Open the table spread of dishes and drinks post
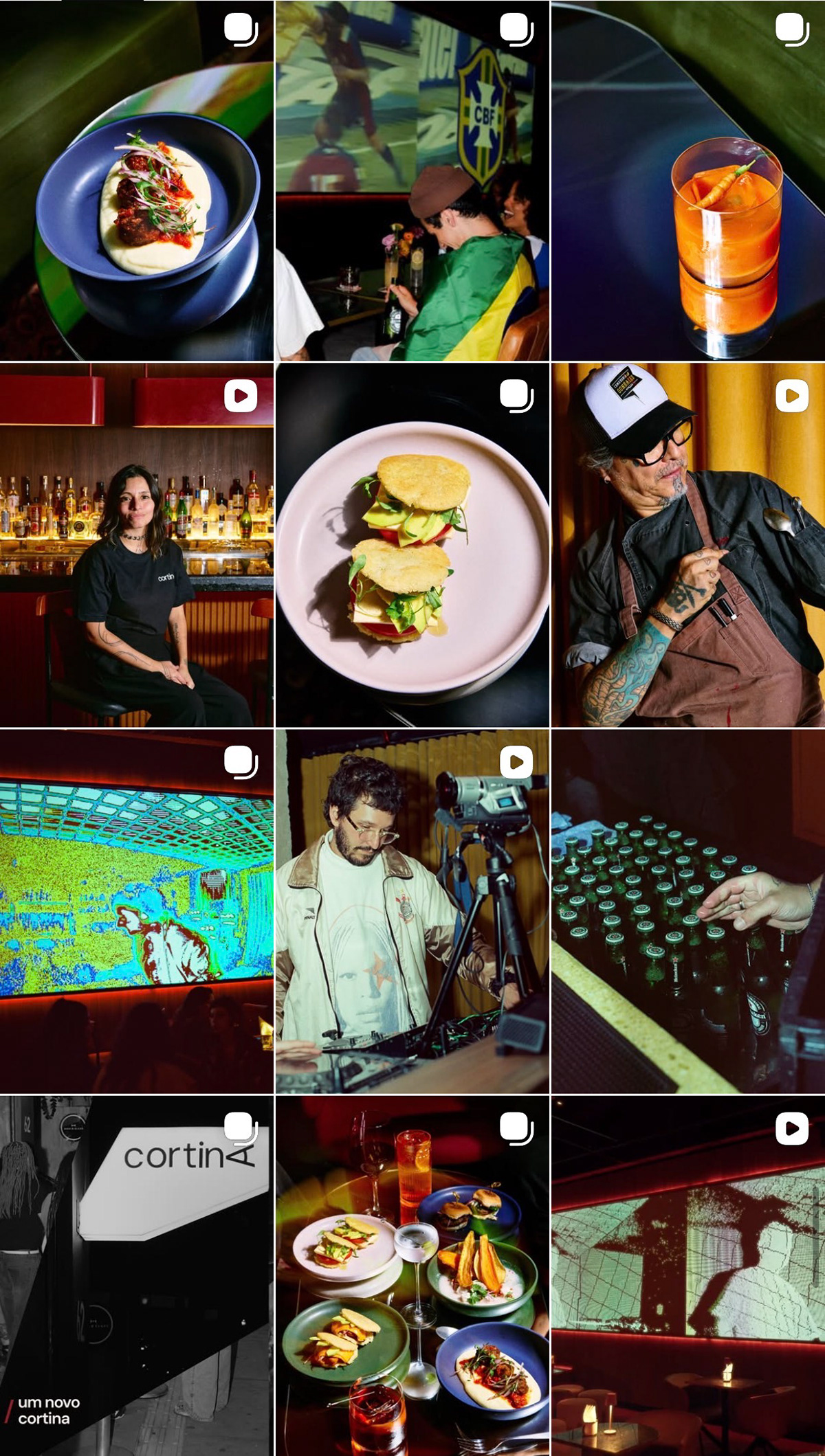This screenshot has width=825, height=1456. pos(412,1276)
